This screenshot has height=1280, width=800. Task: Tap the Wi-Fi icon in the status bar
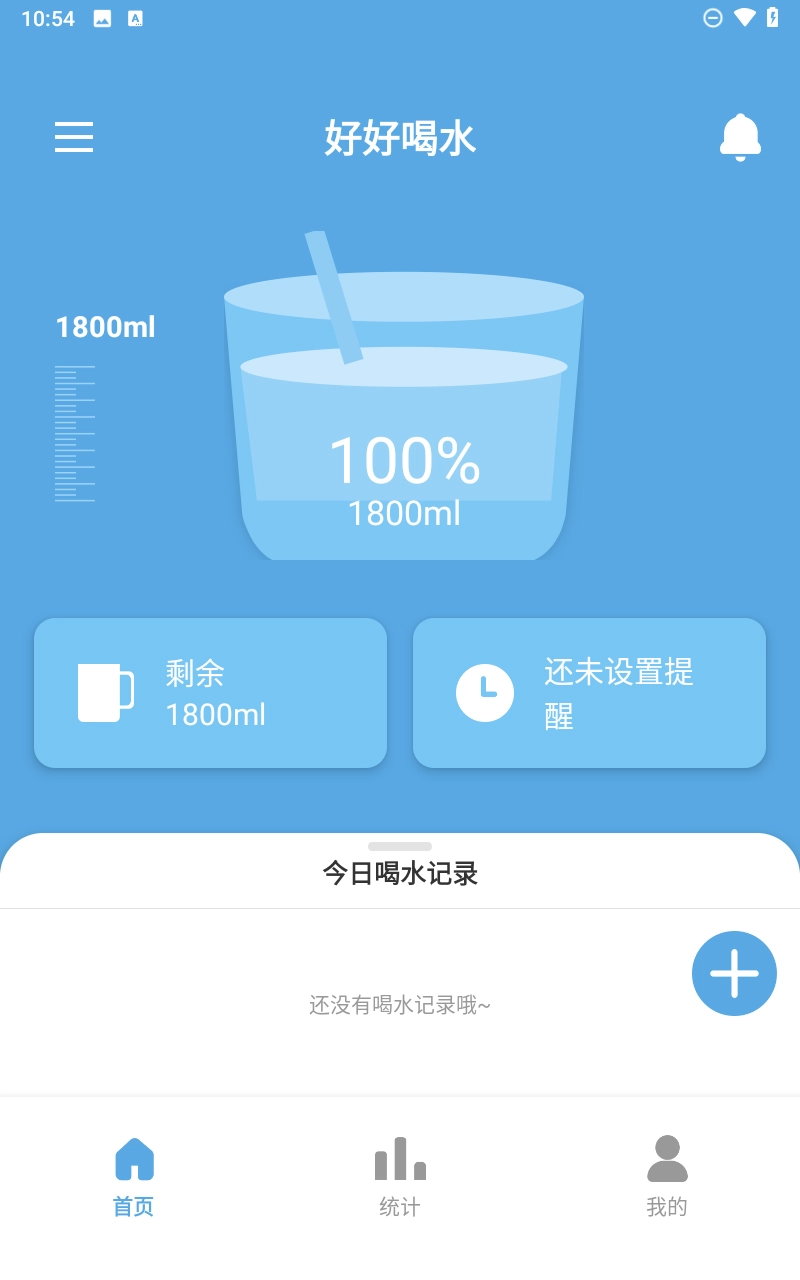[x=743, y=17]
